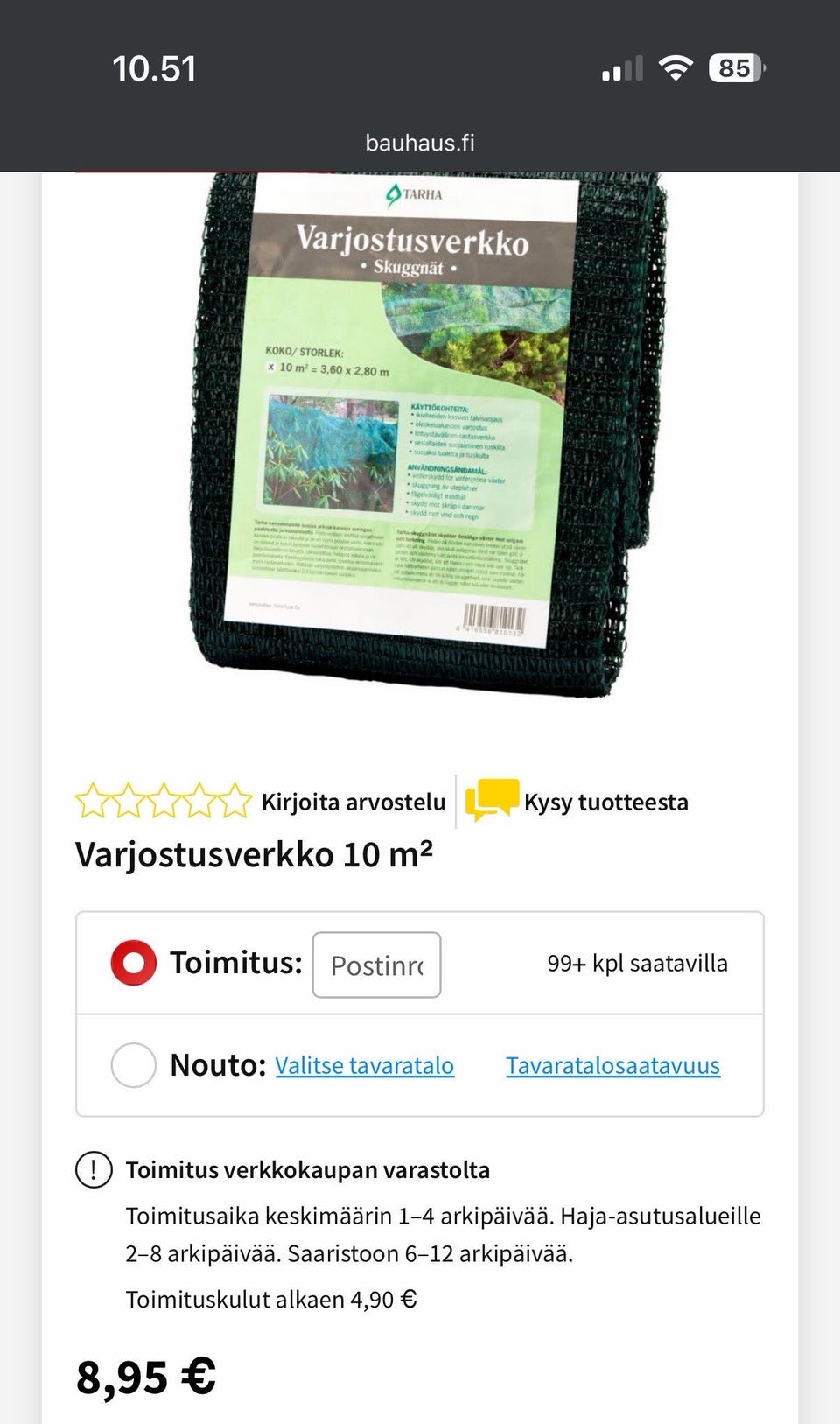
Task: Tap the clock showing 10.51
Action: point(154,67)
